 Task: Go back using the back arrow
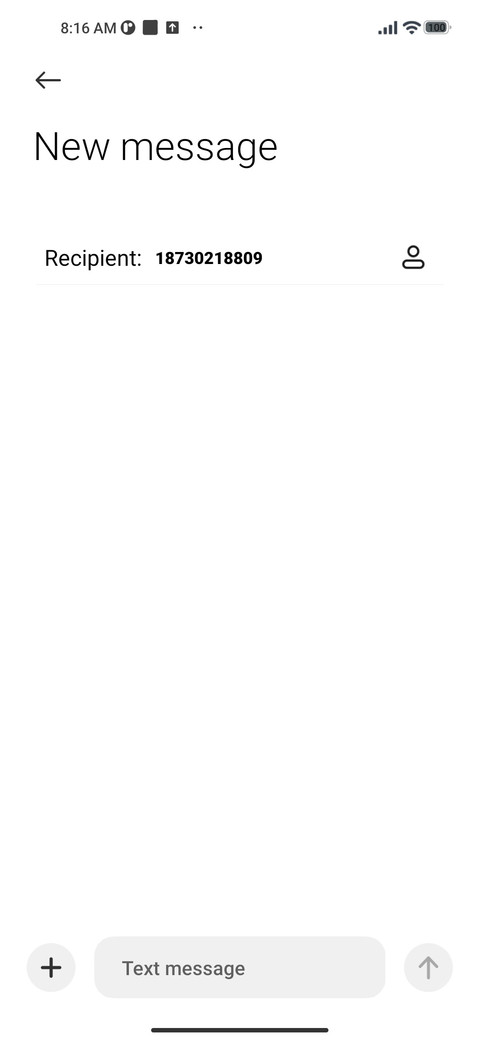(x=48, y=80)
